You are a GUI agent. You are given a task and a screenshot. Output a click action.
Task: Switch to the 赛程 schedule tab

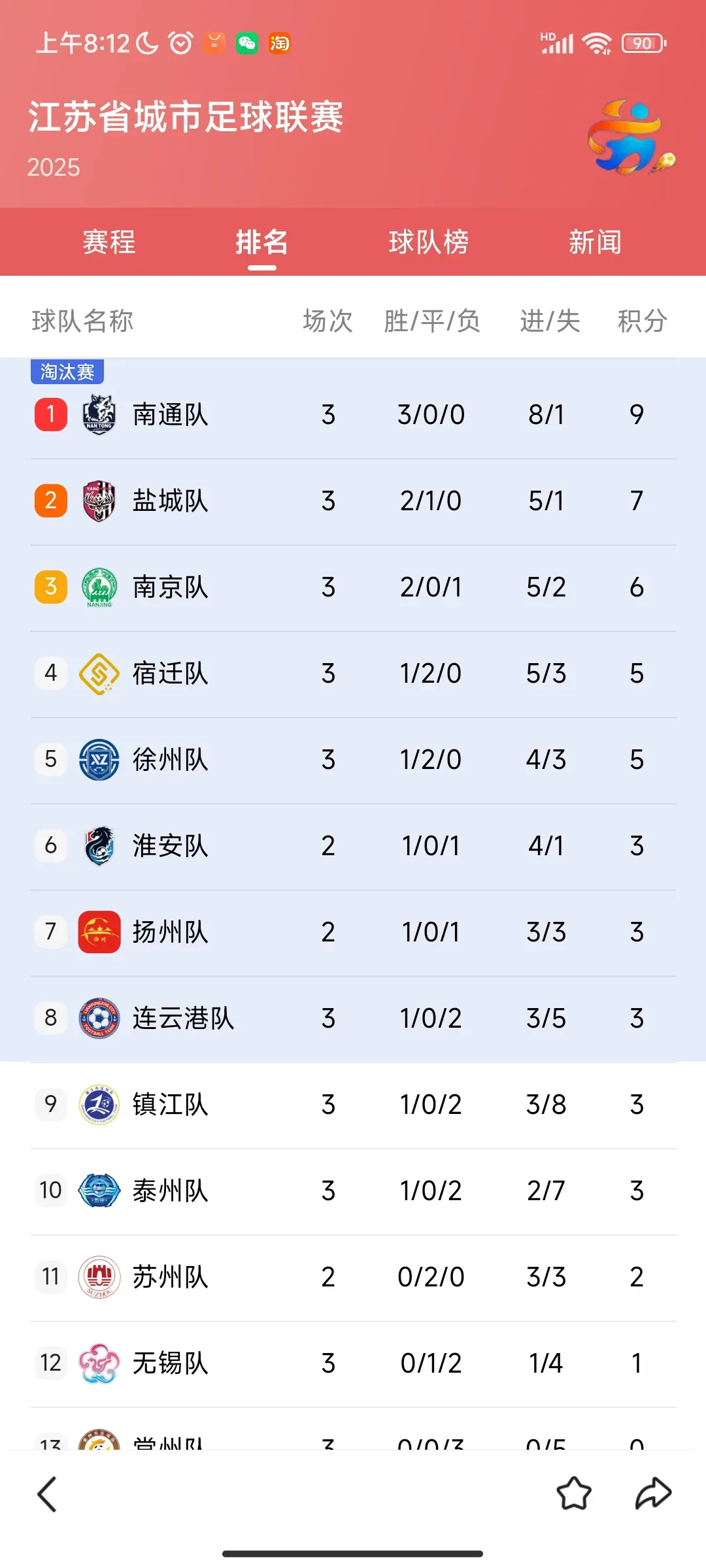coord(108,242)
